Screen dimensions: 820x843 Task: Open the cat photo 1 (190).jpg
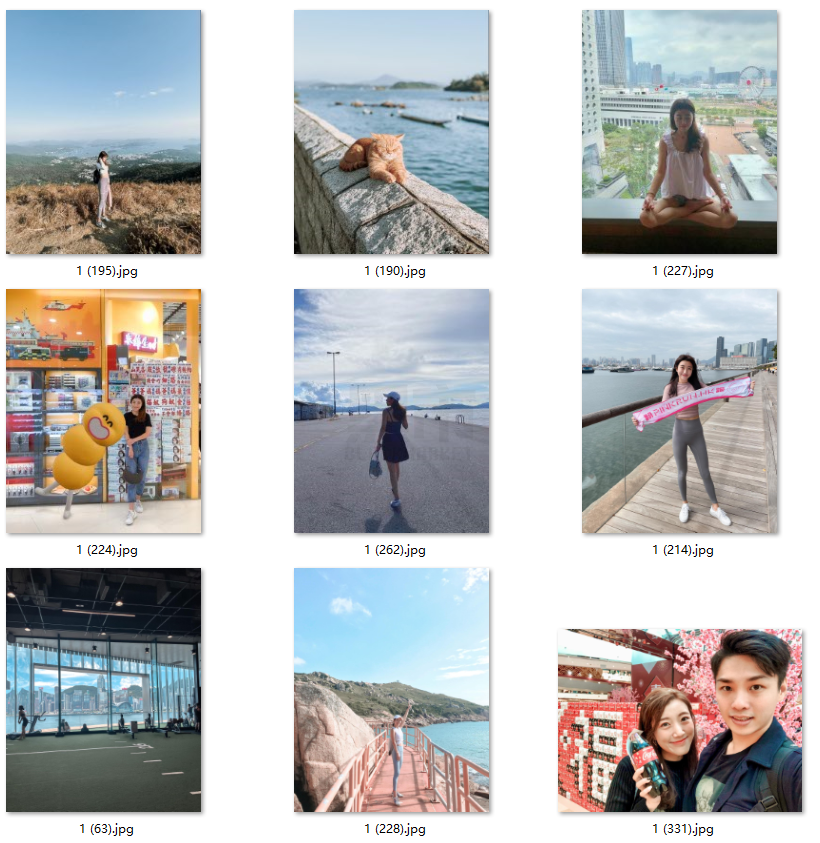pyautogui.click(x=391, y=132)
